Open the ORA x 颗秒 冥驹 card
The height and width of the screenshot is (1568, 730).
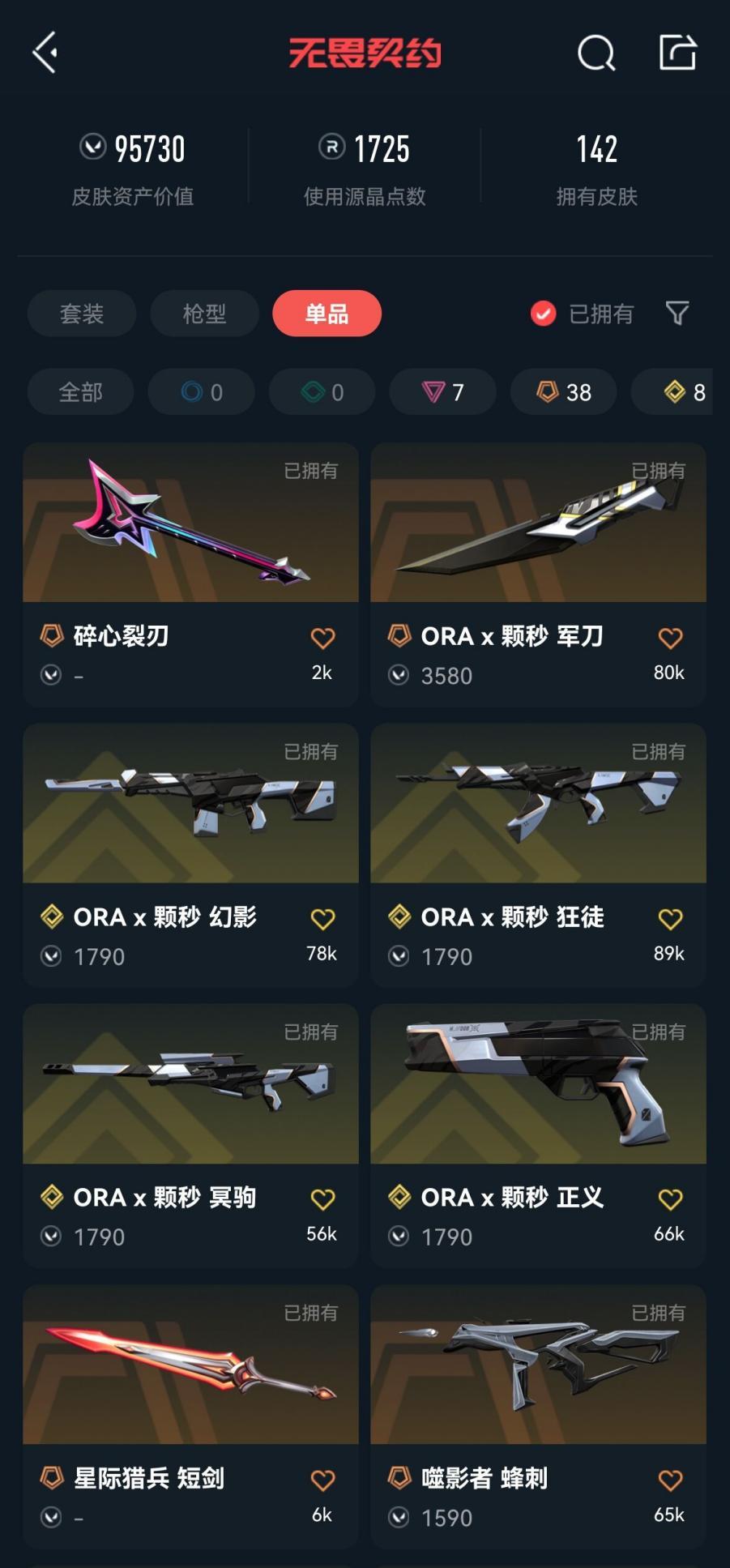click(190, 1135)
